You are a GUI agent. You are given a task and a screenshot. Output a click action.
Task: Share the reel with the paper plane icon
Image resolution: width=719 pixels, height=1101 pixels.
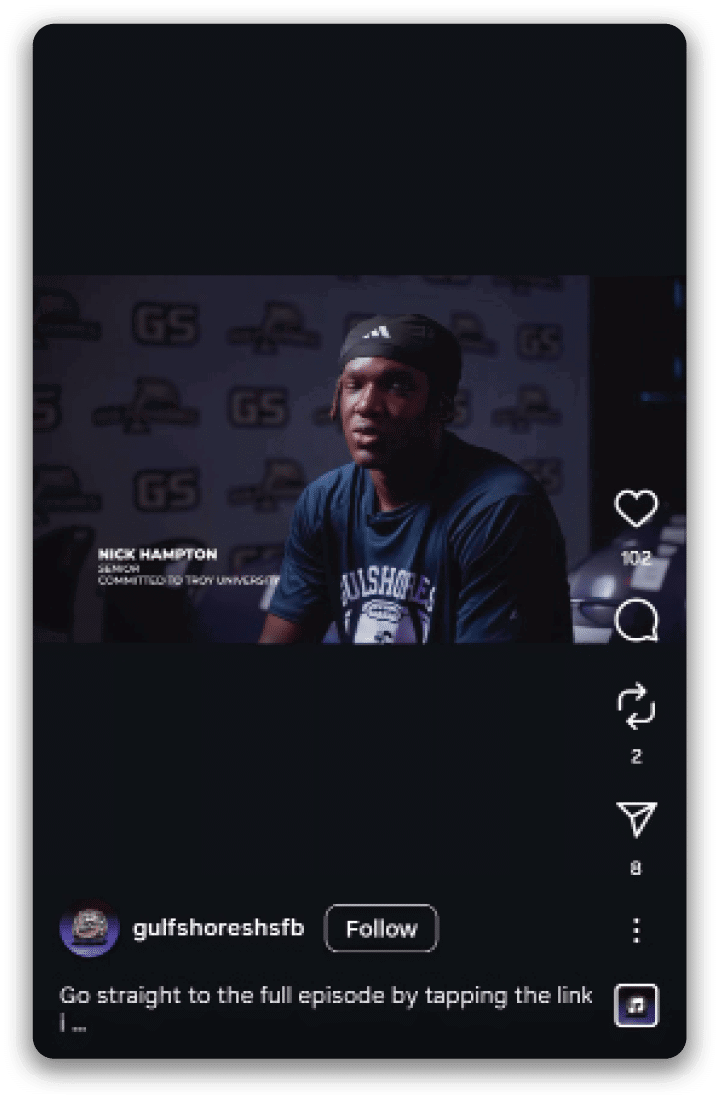(x=636, y=819)
